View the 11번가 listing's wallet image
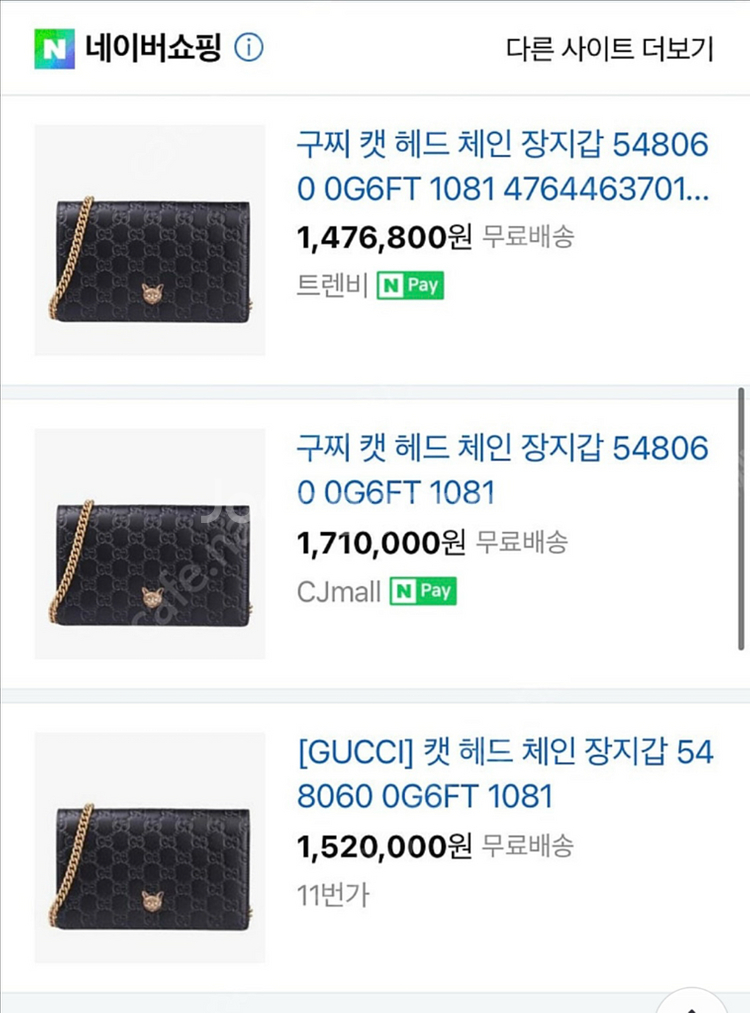Image resolution: width=750 pixels, height=1013 pixels. 150,847
